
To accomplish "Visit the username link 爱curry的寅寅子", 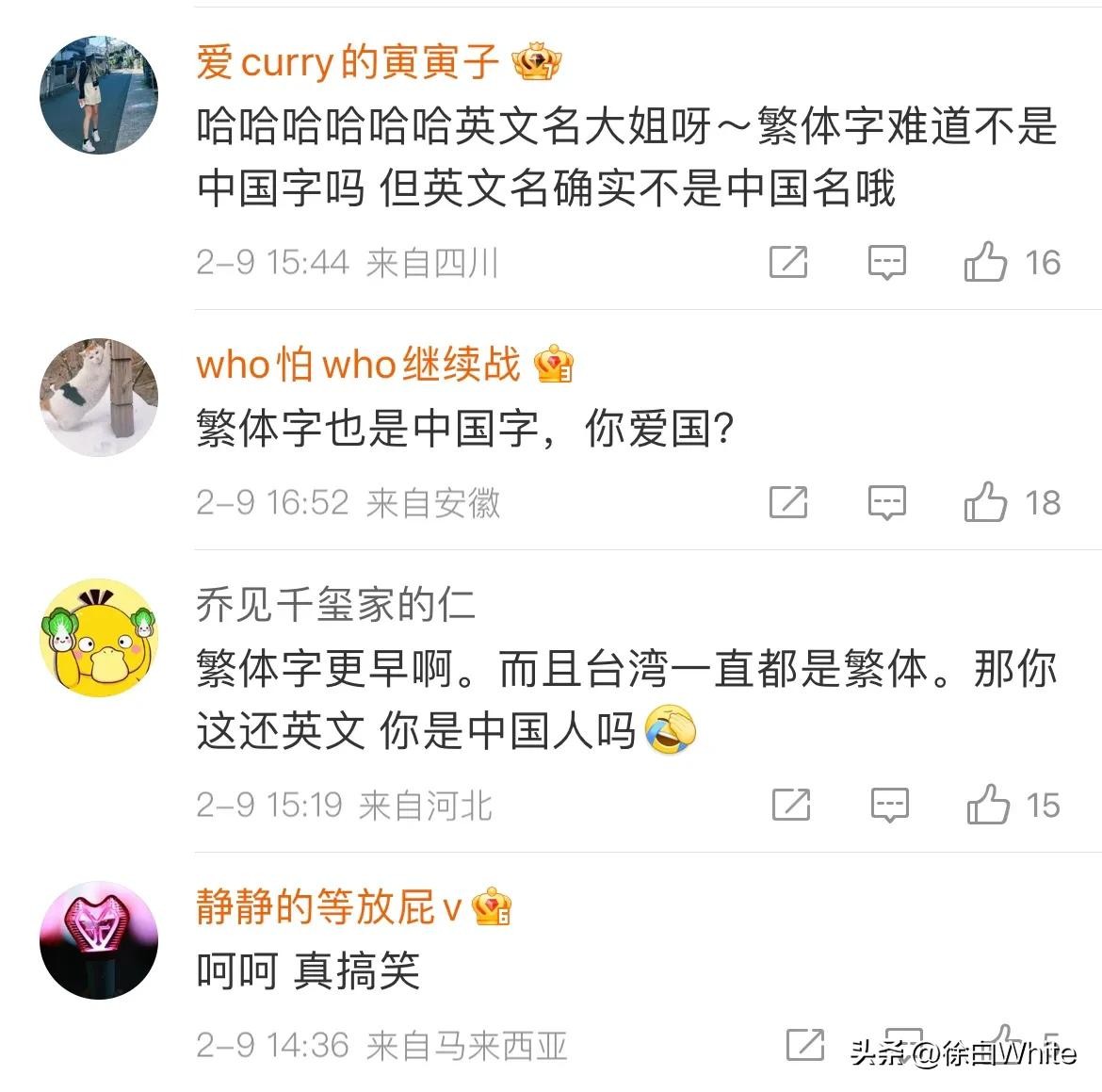I will tap(347, 62).
